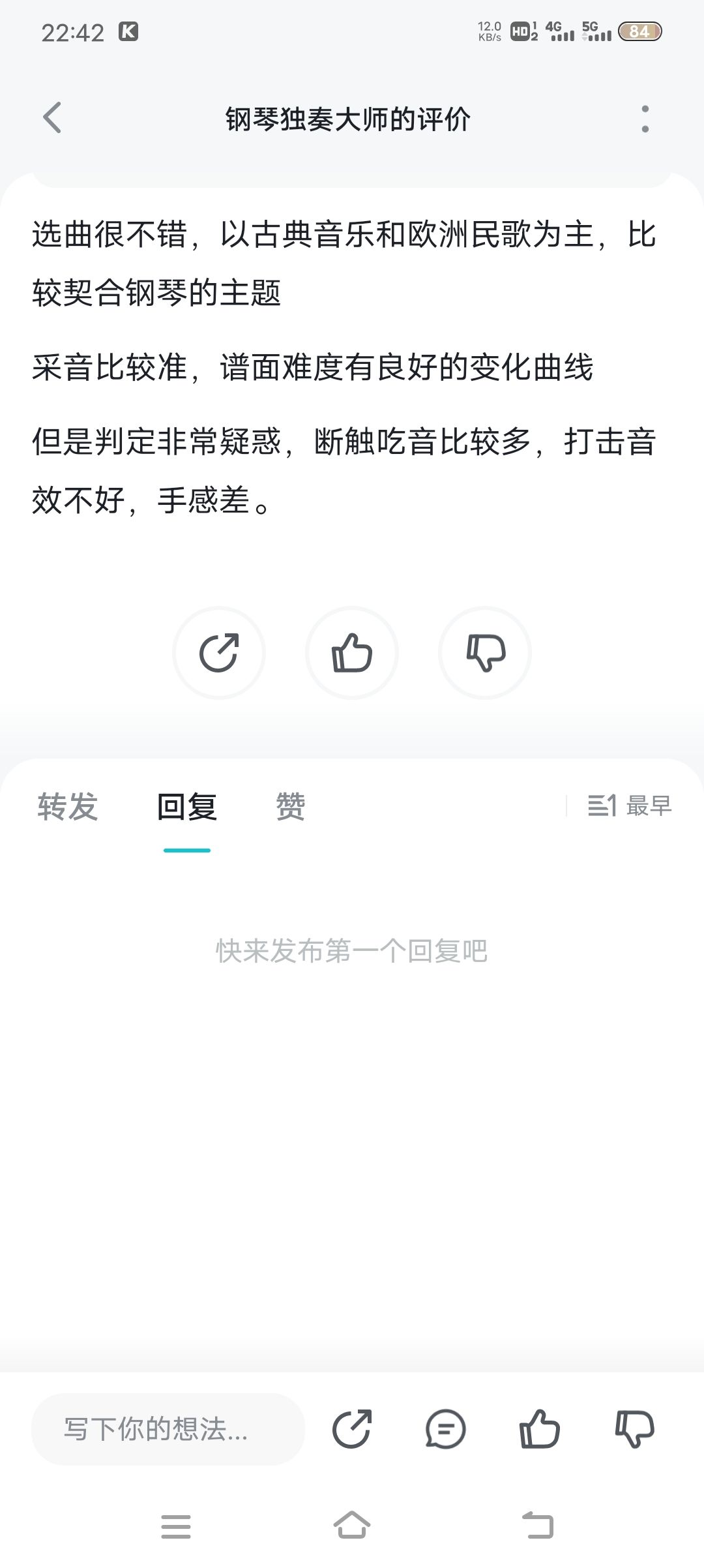Tap the thumbs-up icon in the bottom bar

[x=540, y=1429]
